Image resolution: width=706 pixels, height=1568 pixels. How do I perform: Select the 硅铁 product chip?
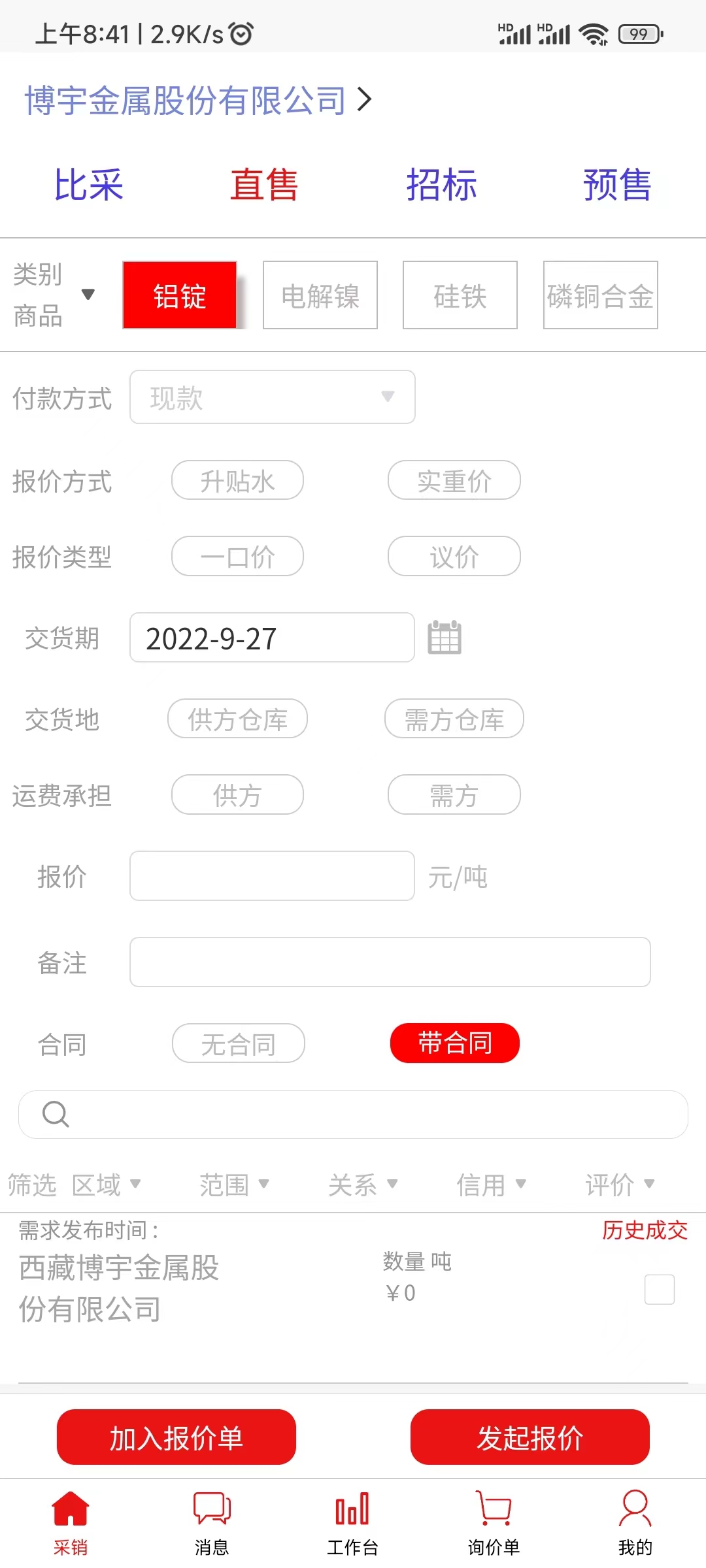point(460,295)
